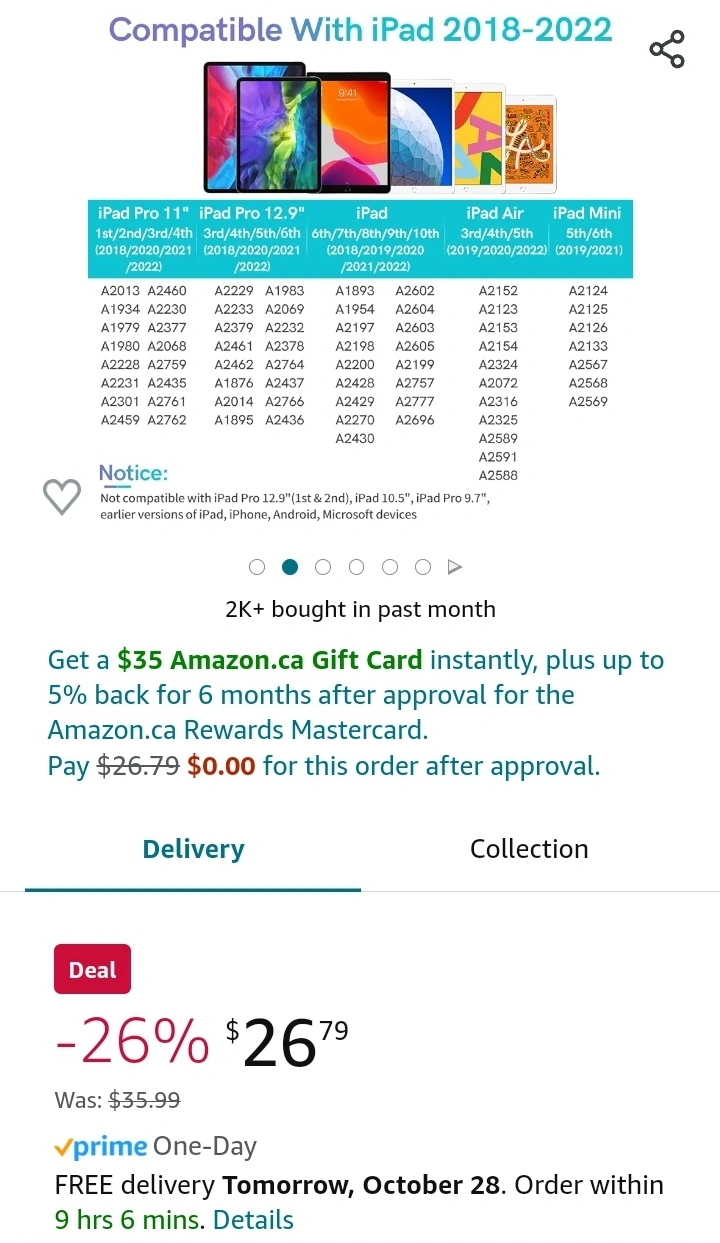
Task: Select the Delivery tab
Action: (193, 849)
